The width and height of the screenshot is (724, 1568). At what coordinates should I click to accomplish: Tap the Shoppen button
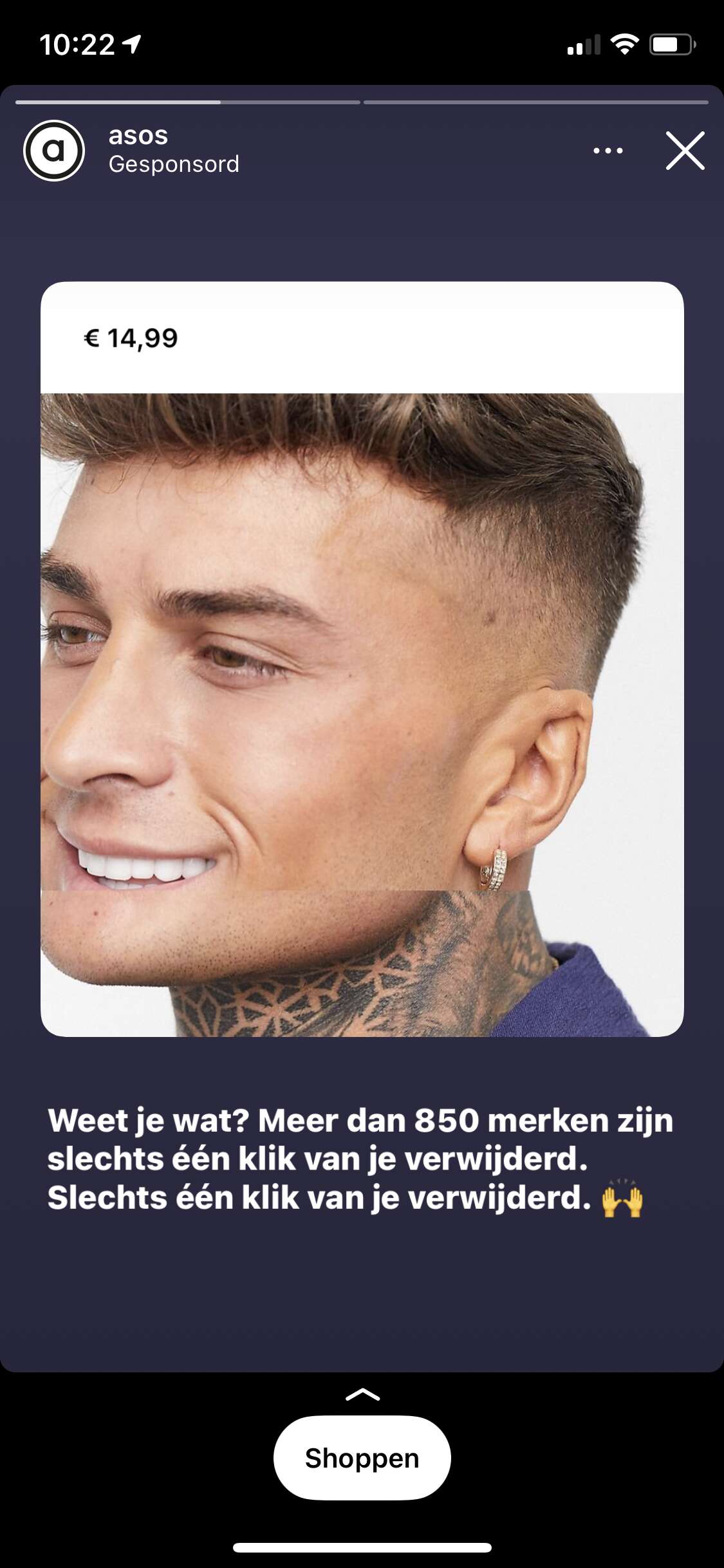pos(362,1458)
